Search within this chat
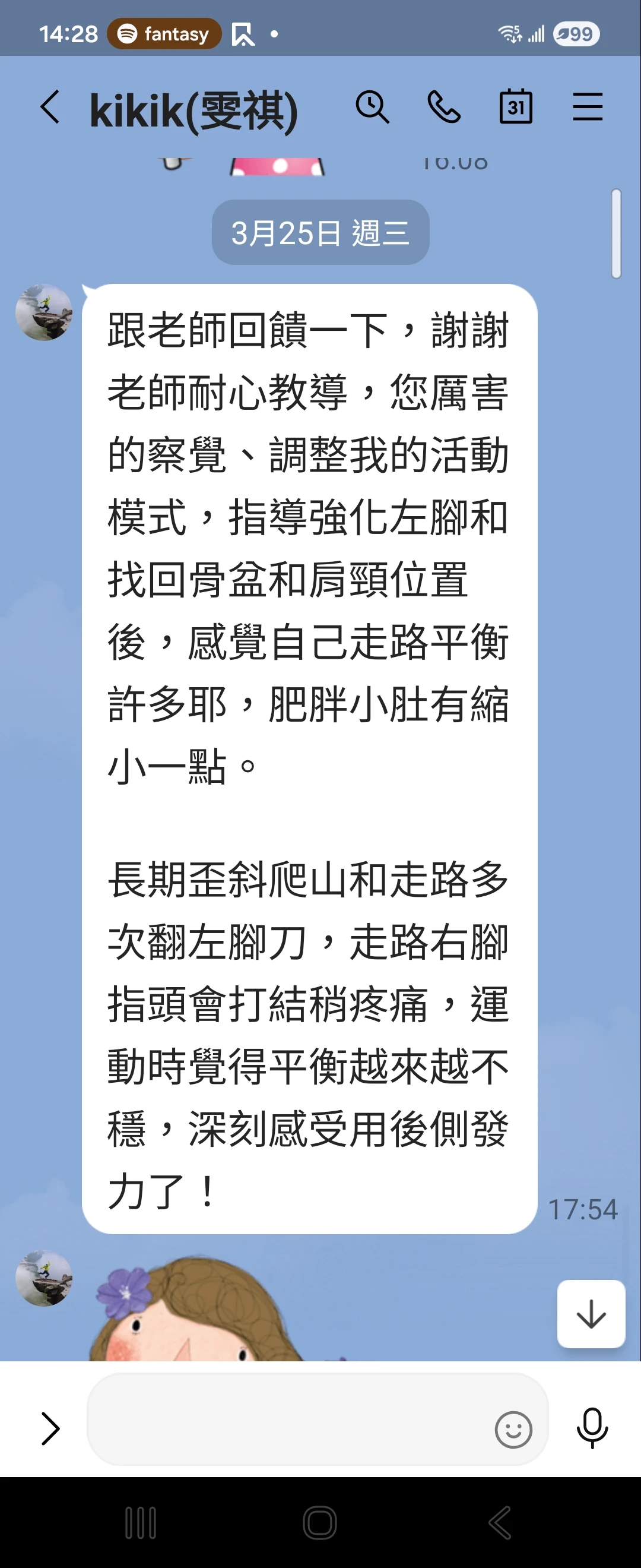This screenshot has height=1568, width=641. pos(372,107)
